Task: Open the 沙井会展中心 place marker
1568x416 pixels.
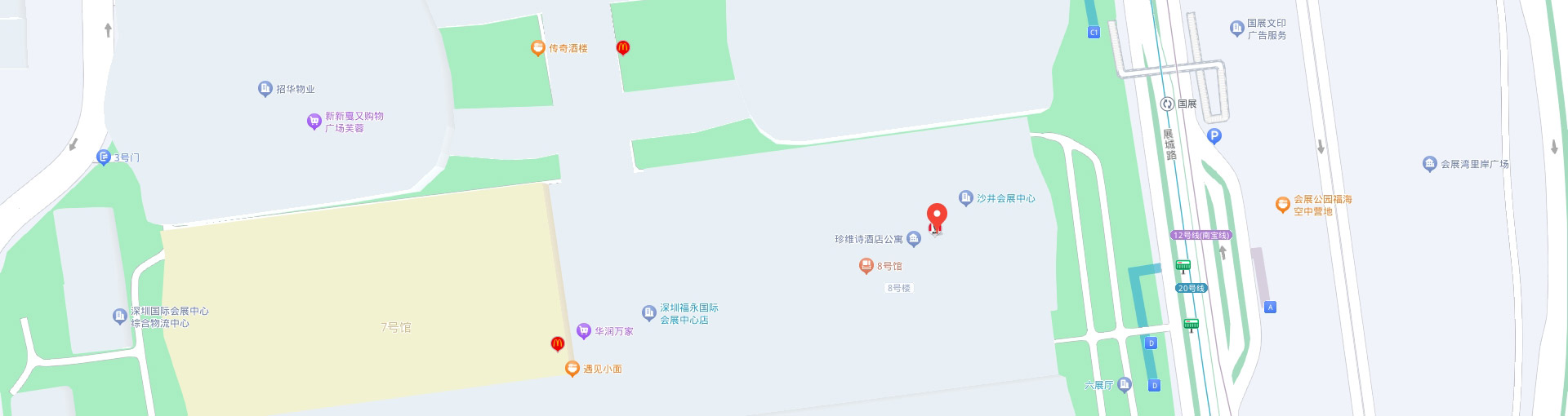Action: tap(966, 197)
